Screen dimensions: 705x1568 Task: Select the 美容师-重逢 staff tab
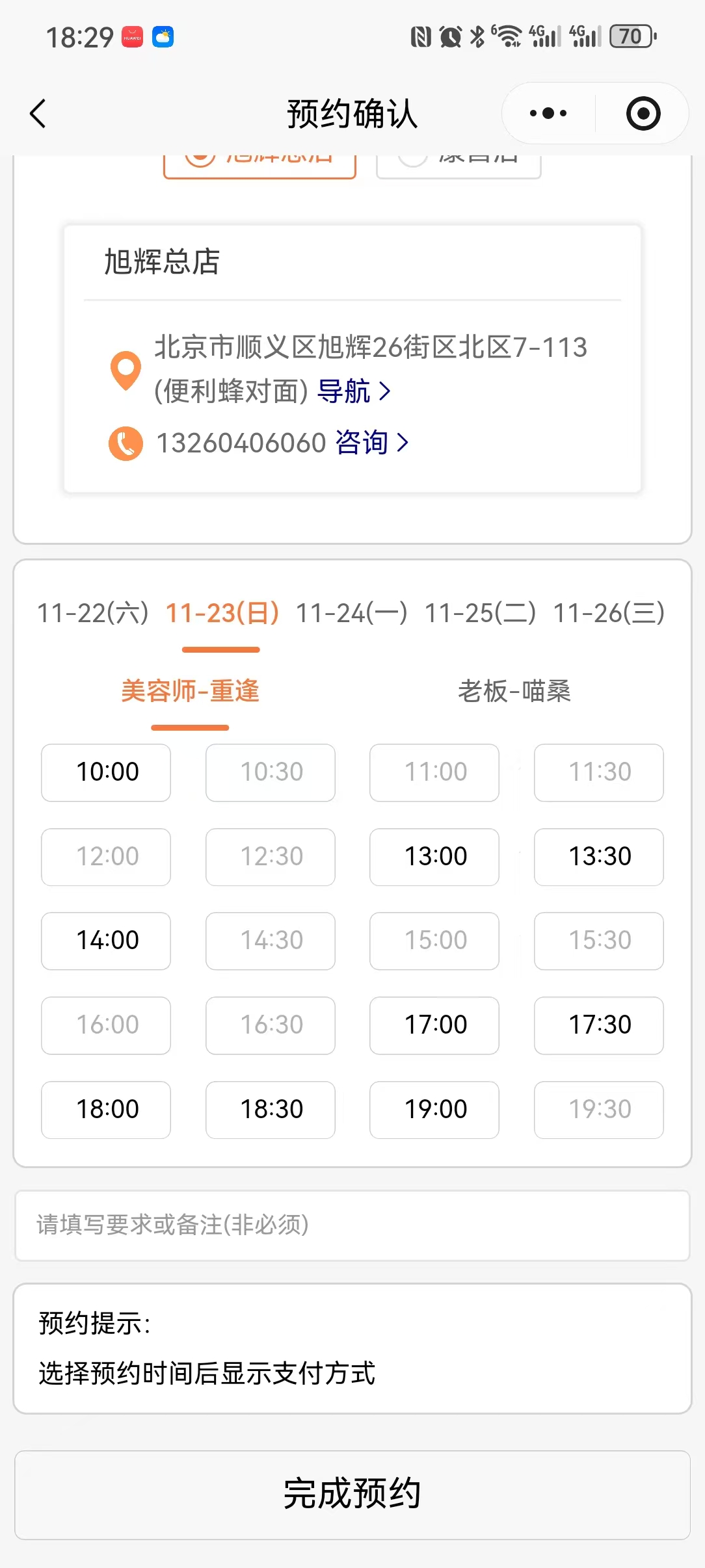pos(190,691)
